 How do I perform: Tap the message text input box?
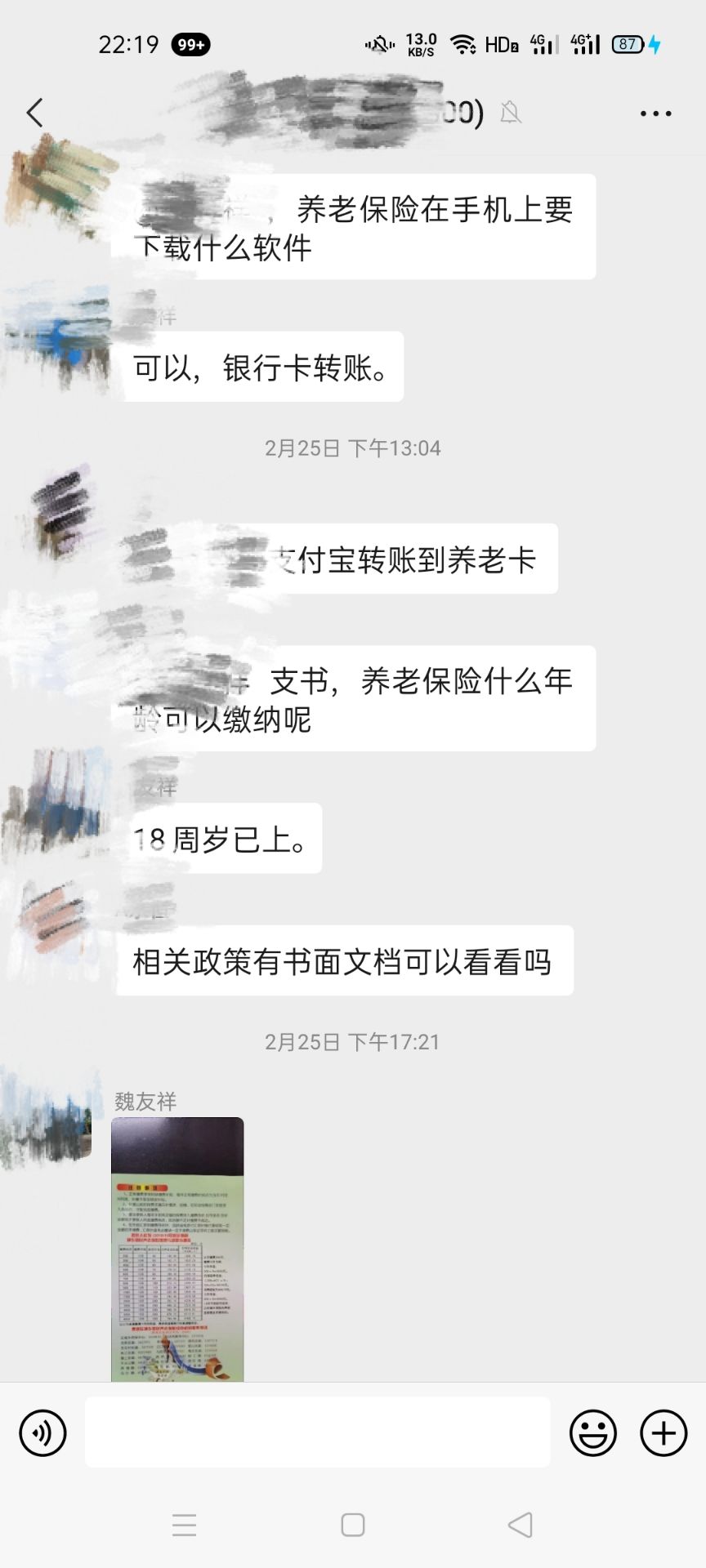317,1432
